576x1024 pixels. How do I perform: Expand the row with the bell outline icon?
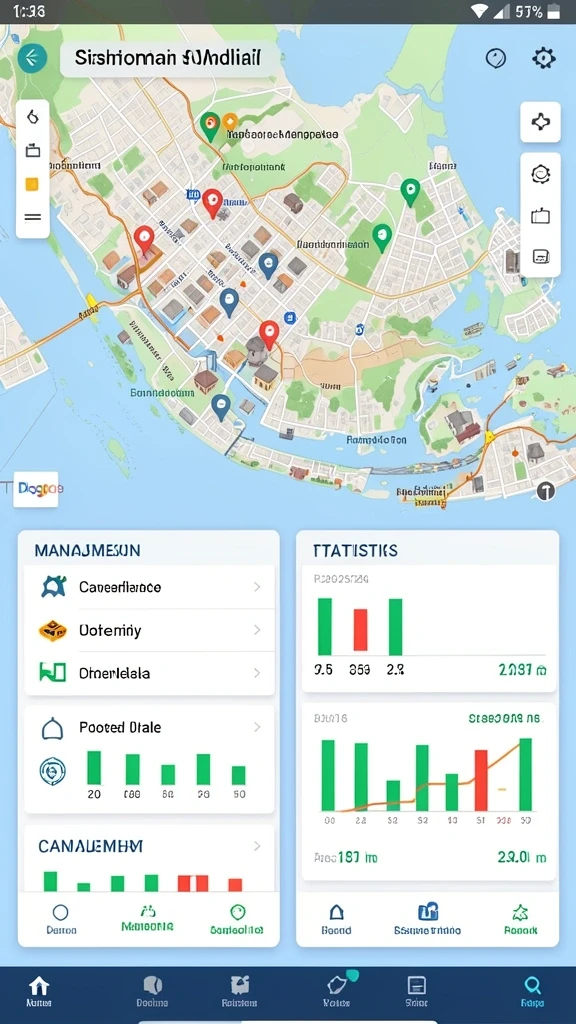[x=150, y=727]
